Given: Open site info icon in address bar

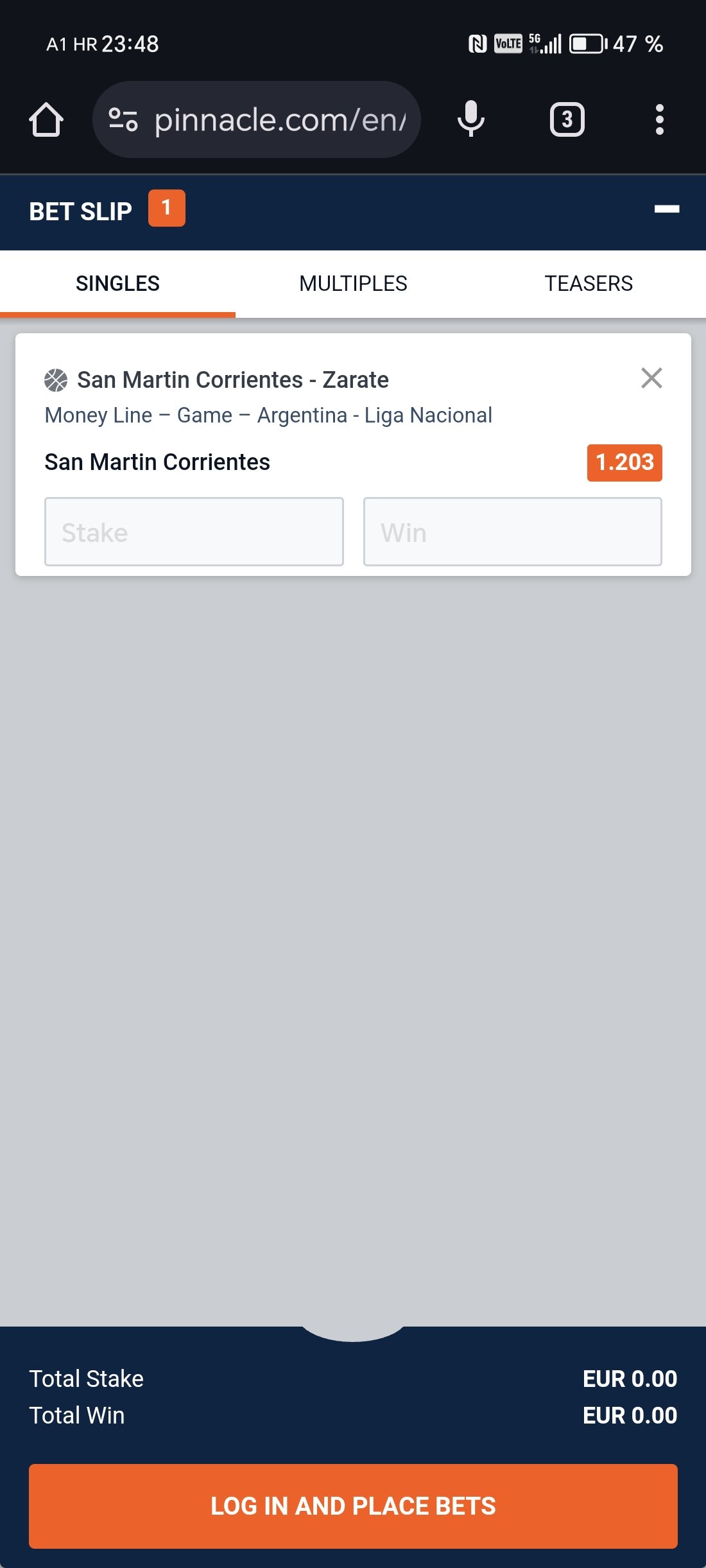Looking at the screenshot, I should pyautogui.click(x=123, y=119).
